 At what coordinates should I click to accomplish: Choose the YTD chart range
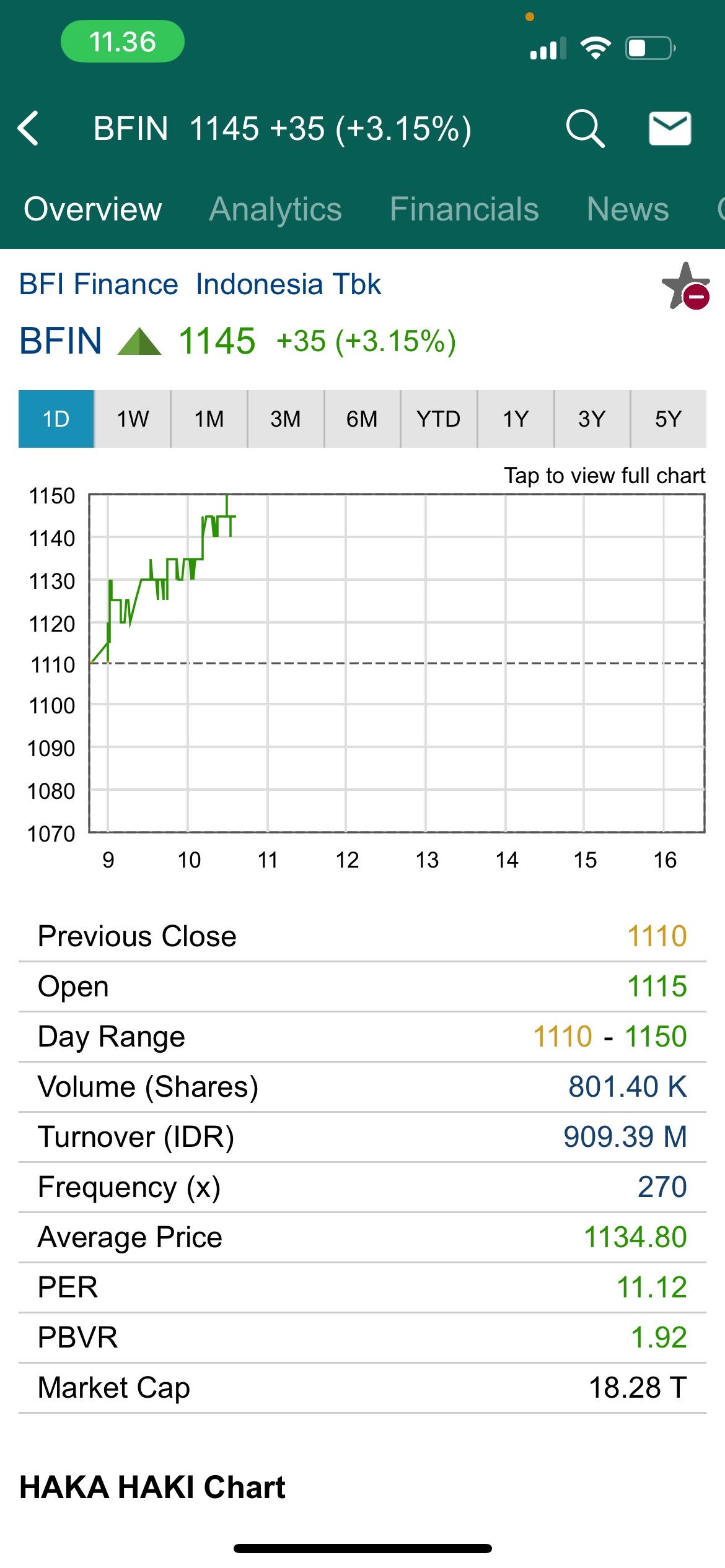point(438,419)
